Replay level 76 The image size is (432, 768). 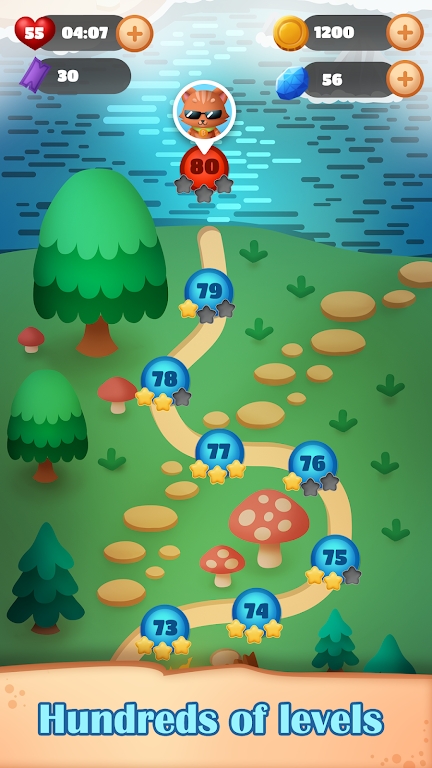(312, 465)
